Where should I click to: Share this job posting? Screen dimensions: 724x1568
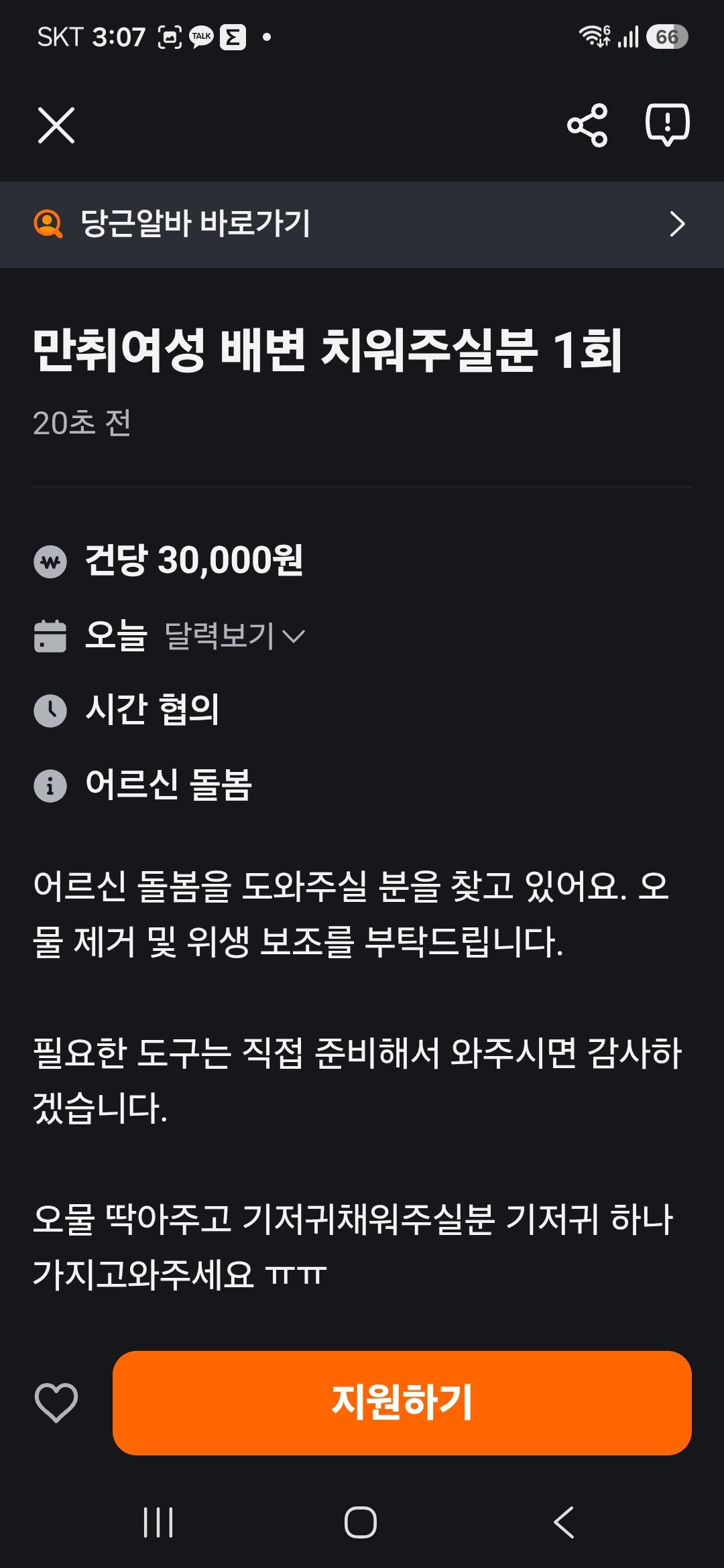[587, 125]
